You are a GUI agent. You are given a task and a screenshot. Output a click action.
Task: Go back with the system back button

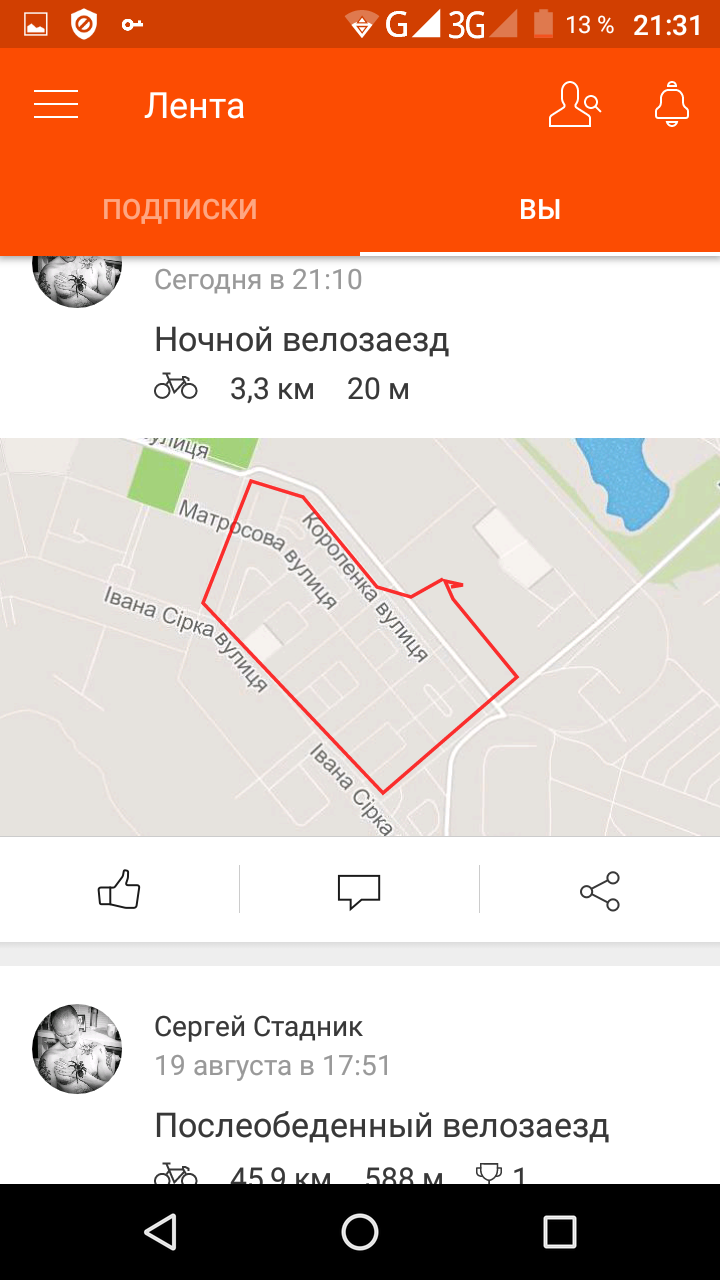[160, 1232]
